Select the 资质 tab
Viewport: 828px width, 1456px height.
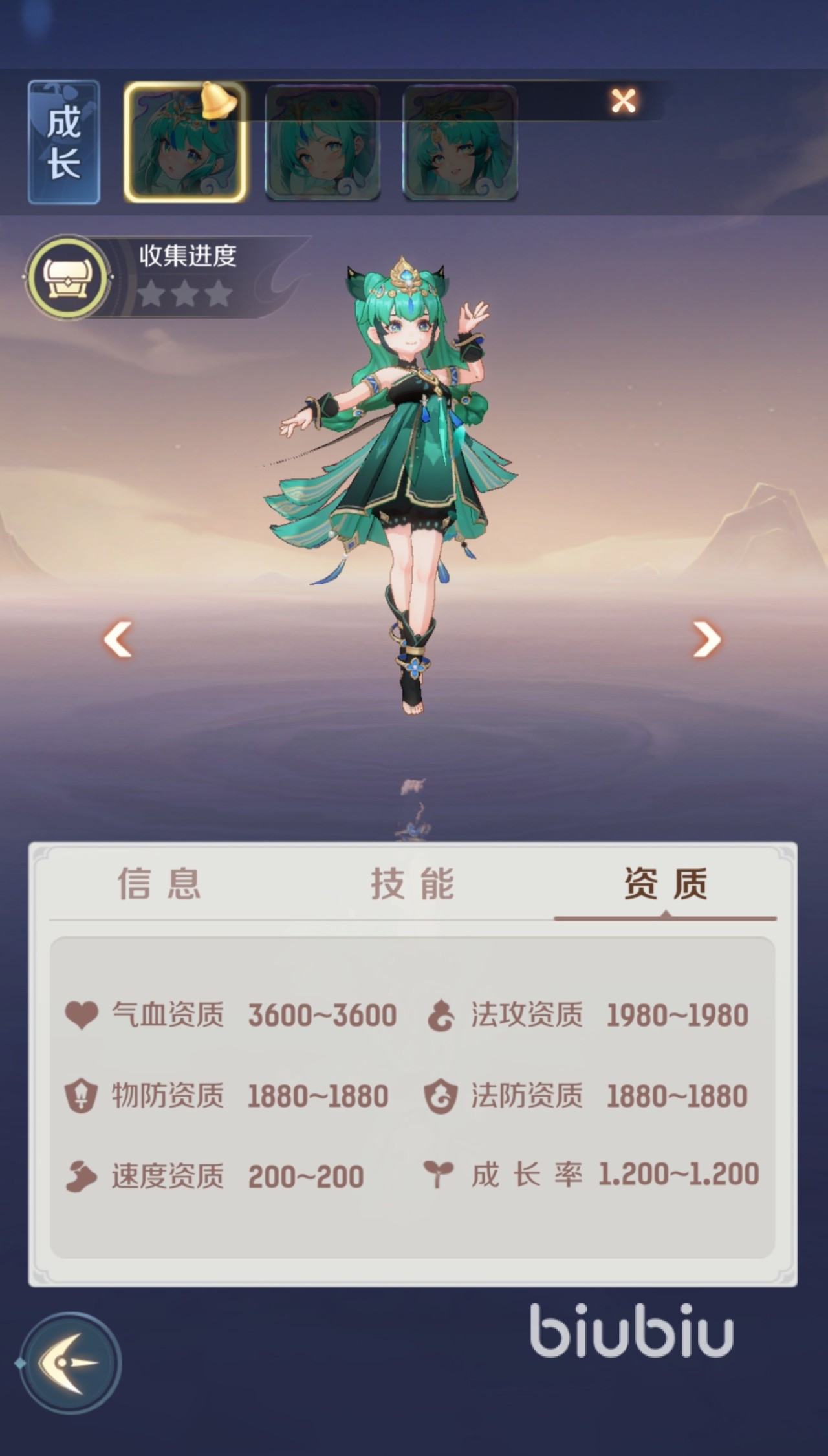click(x=665, y=884)
